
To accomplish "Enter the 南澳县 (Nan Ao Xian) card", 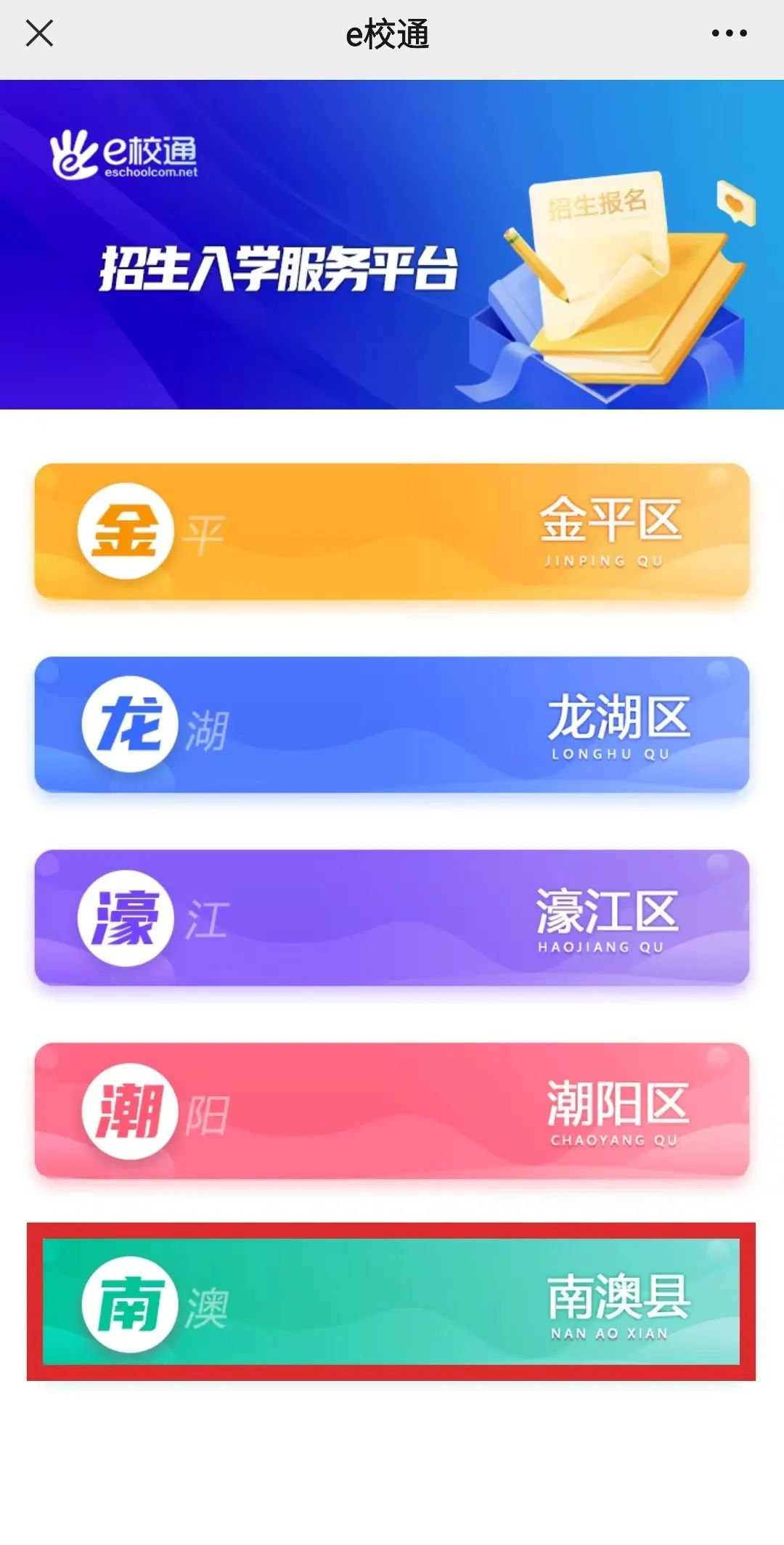I will [392, 1302].
